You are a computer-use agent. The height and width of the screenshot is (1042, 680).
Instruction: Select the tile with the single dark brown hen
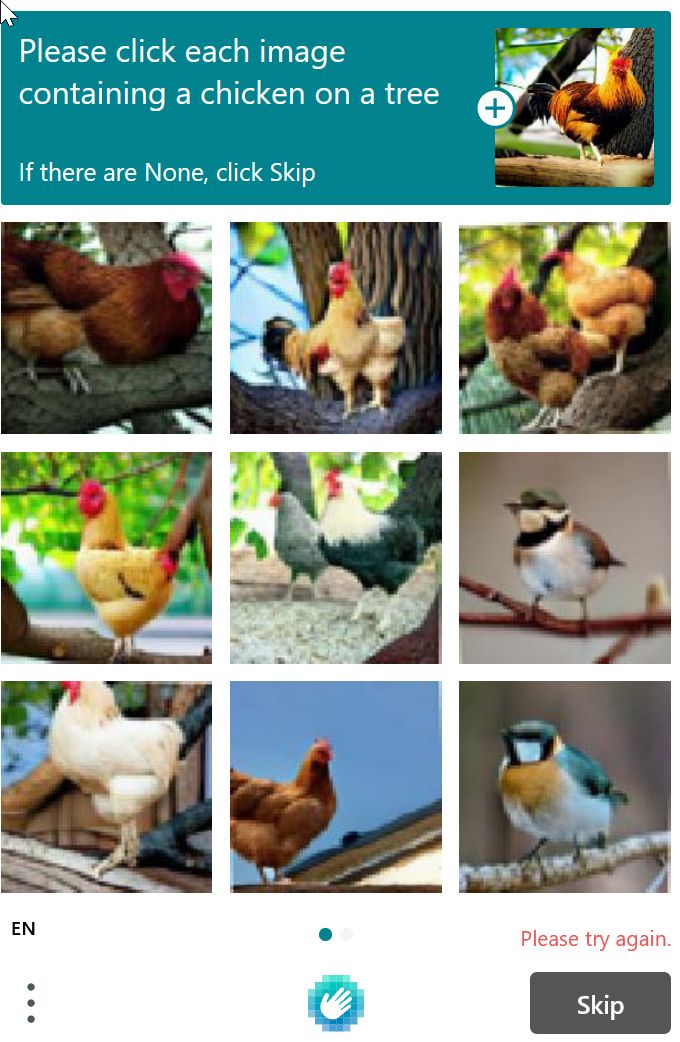tap(106, 327)
